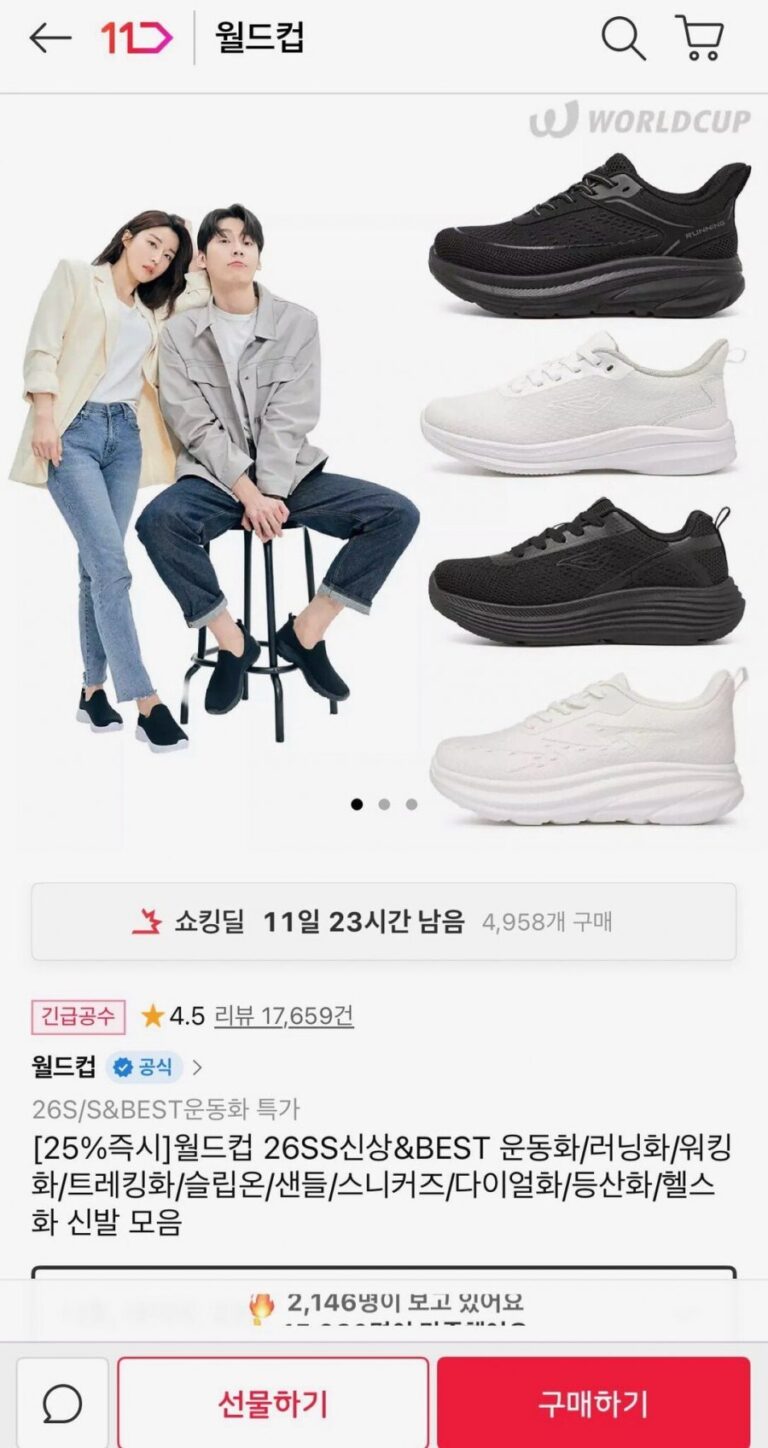Open the 11st home logo
This screenshot has height=1448, width=768.
pos(136,39)
